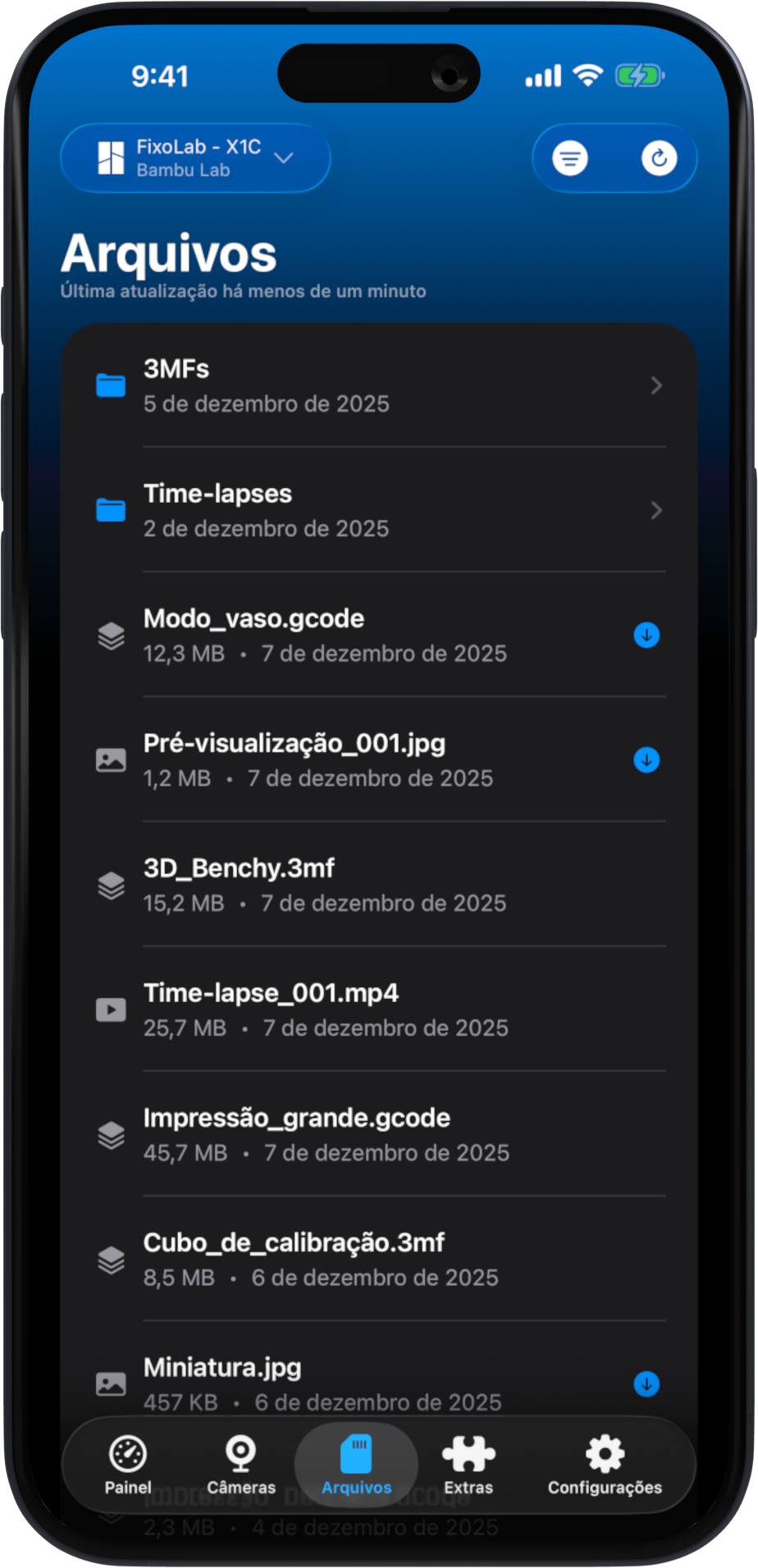Viewport: 758px width, 1568px height.
Task: Refresh the file list
Action: [659, 158]
